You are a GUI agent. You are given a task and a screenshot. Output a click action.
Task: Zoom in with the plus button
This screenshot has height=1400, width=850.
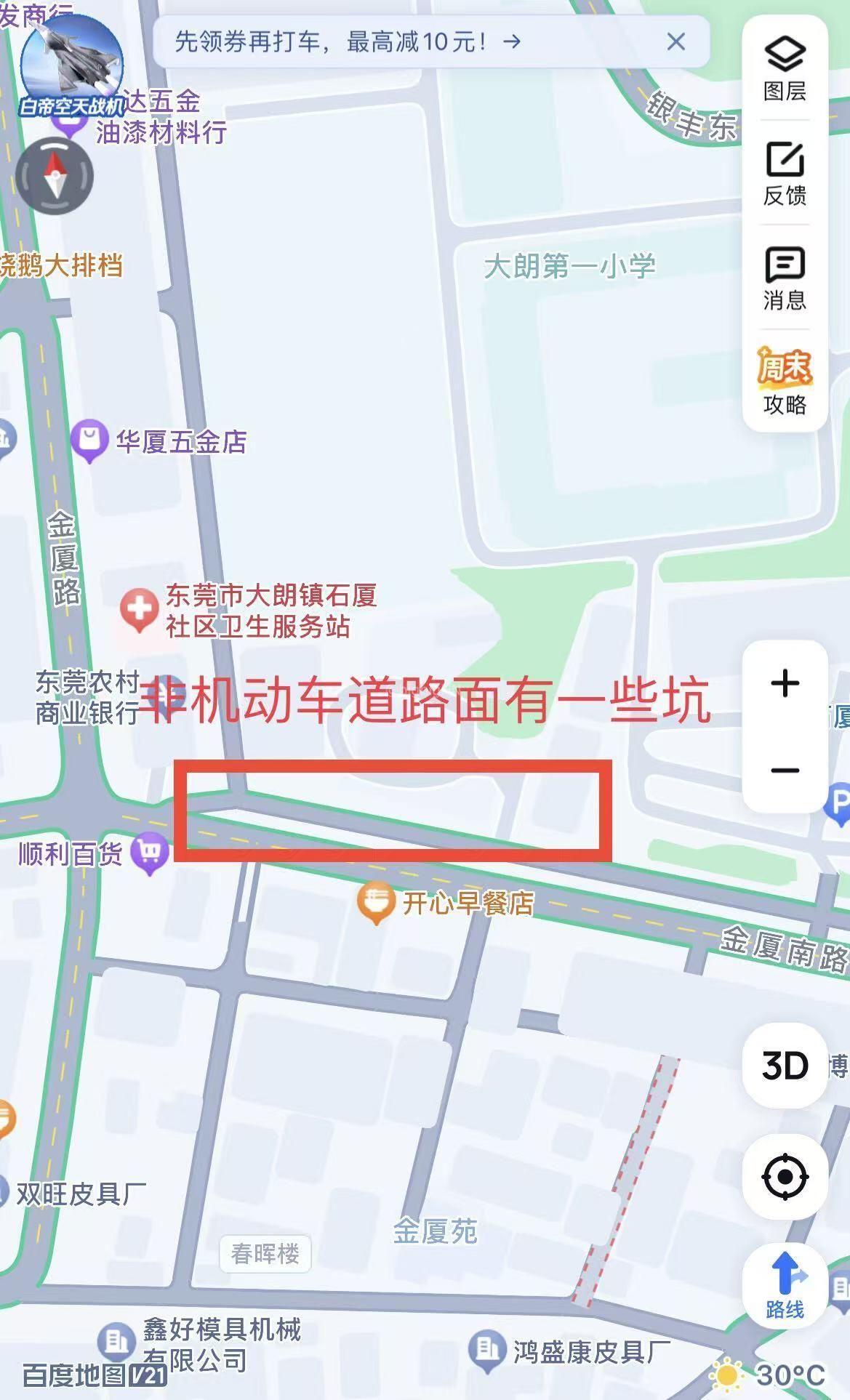(785, 683)
